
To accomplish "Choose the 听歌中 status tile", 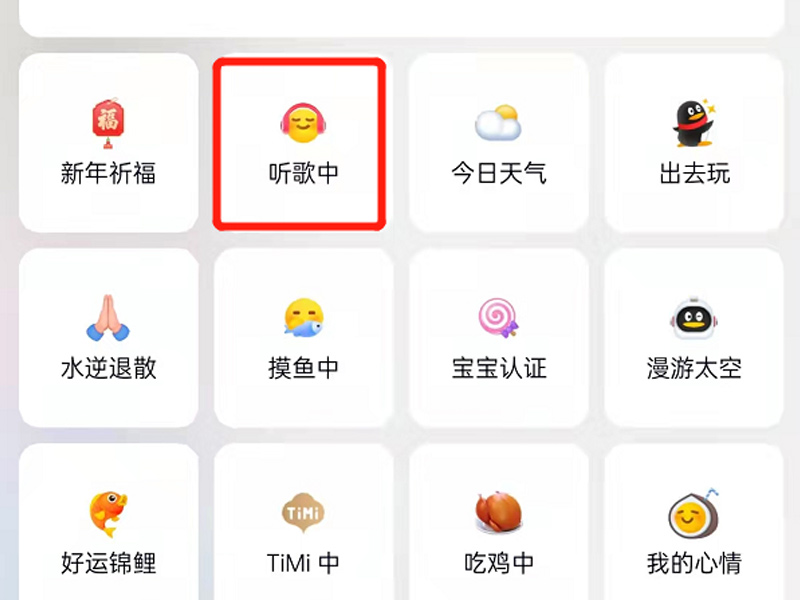I will tap(304, 143).
